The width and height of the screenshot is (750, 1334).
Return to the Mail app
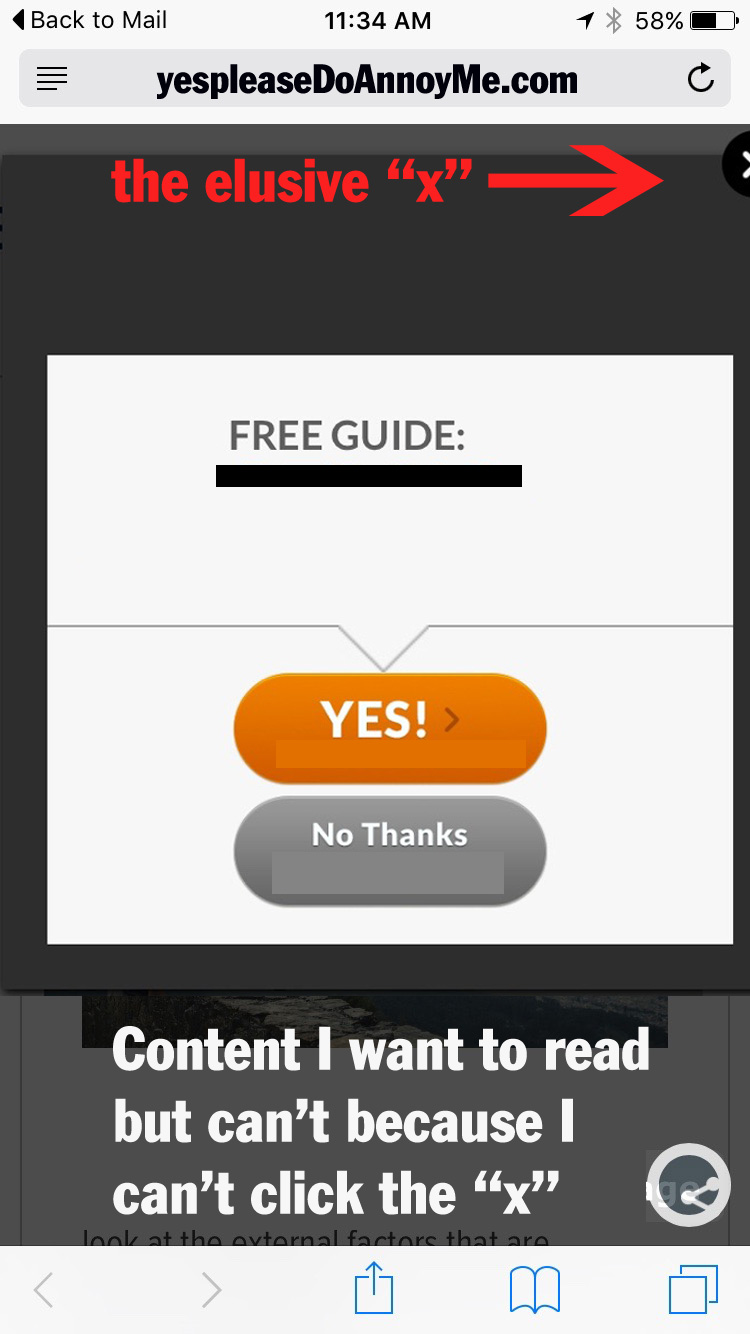click(88, 20)
